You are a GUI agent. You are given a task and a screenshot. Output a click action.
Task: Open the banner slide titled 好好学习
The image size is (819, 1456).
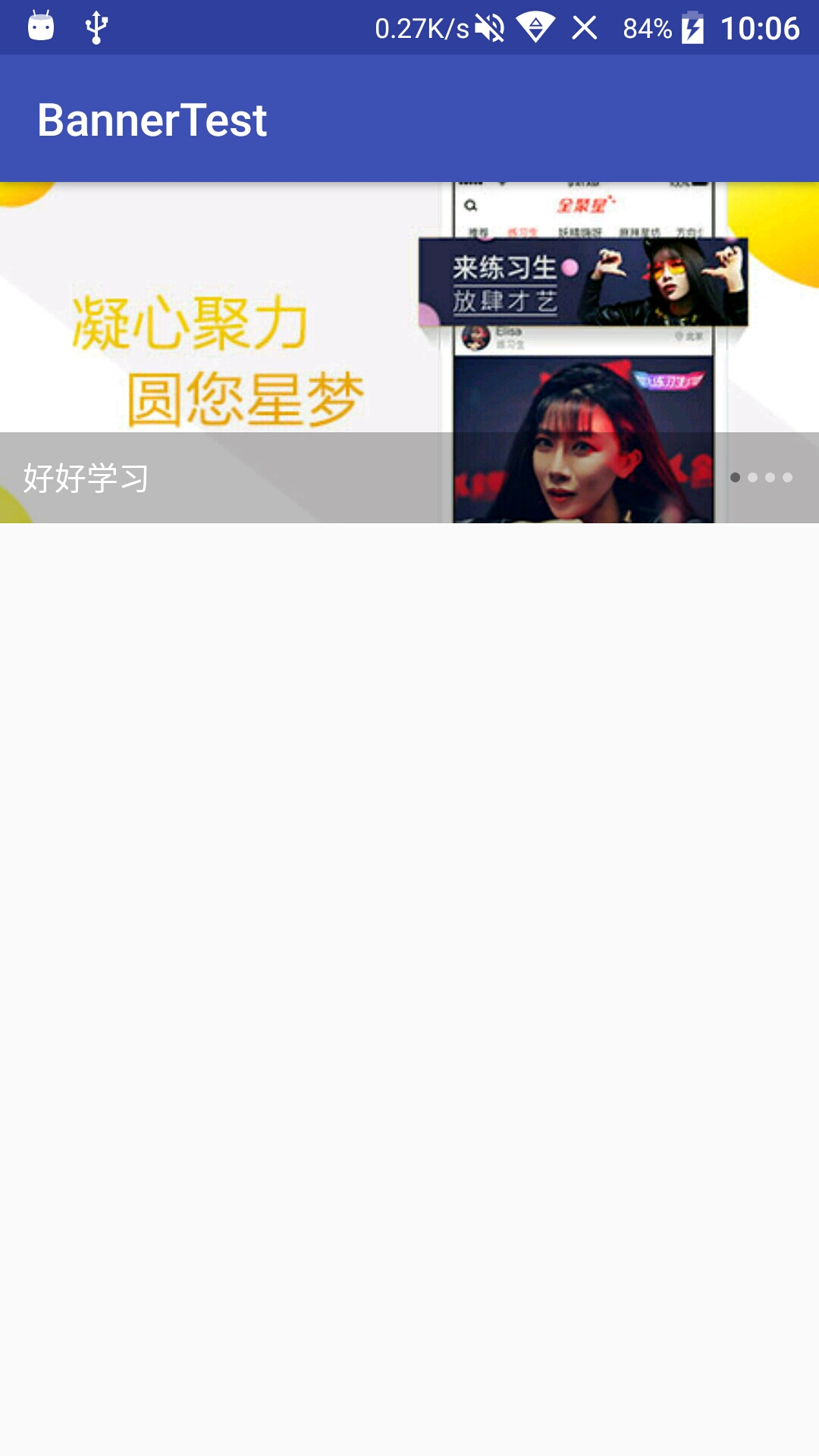[409, 353]
